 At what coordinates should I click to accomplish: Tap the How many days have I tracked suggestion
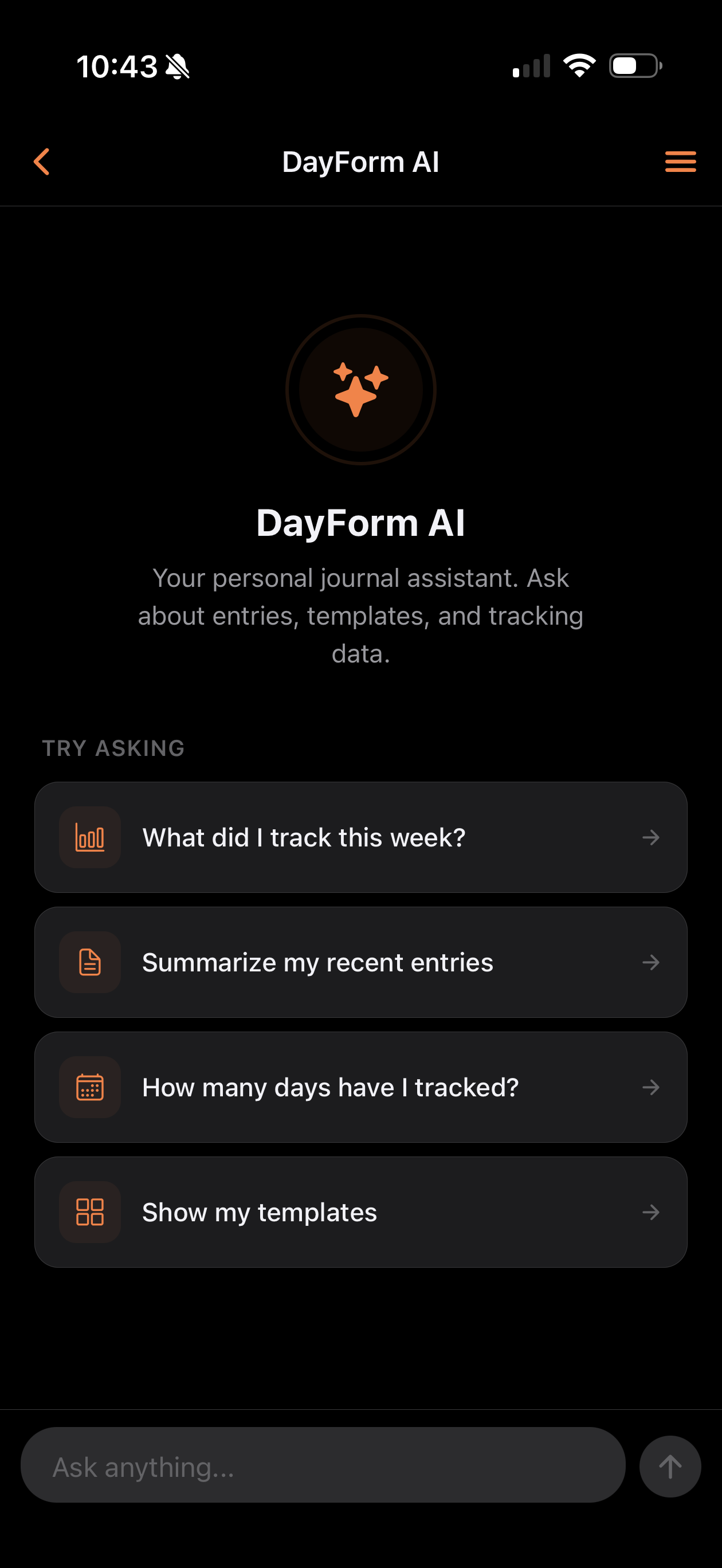[360, 1087]
